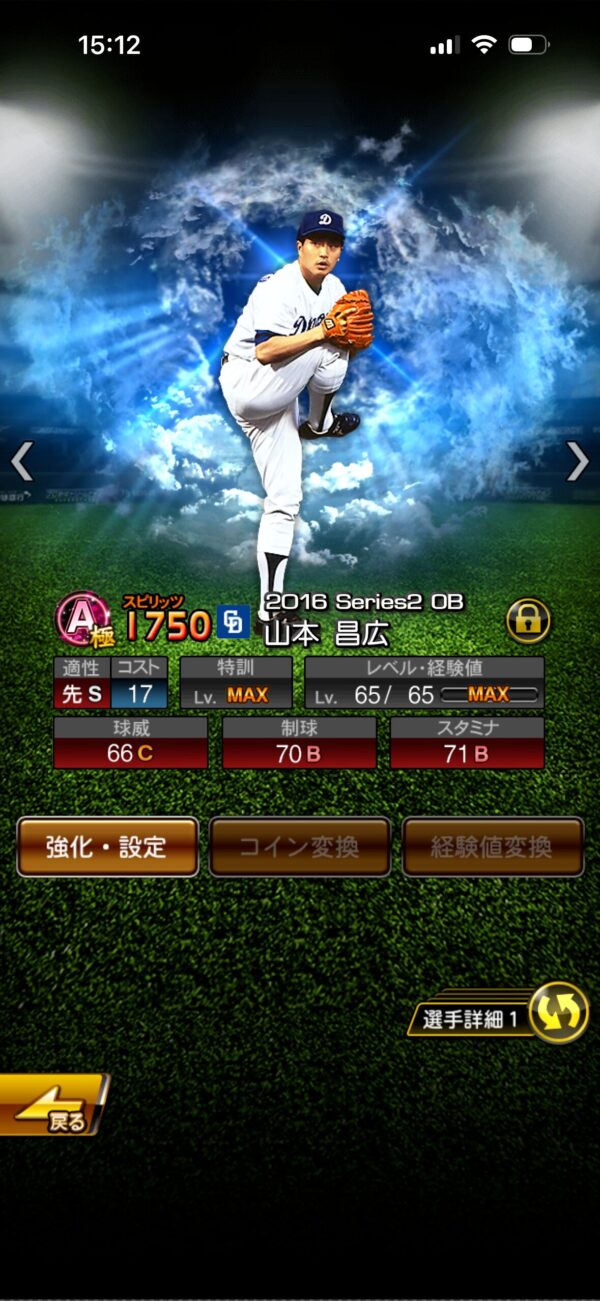Tap the 経験値変換 button
The image size is (600, 1301).
point(492,847)
